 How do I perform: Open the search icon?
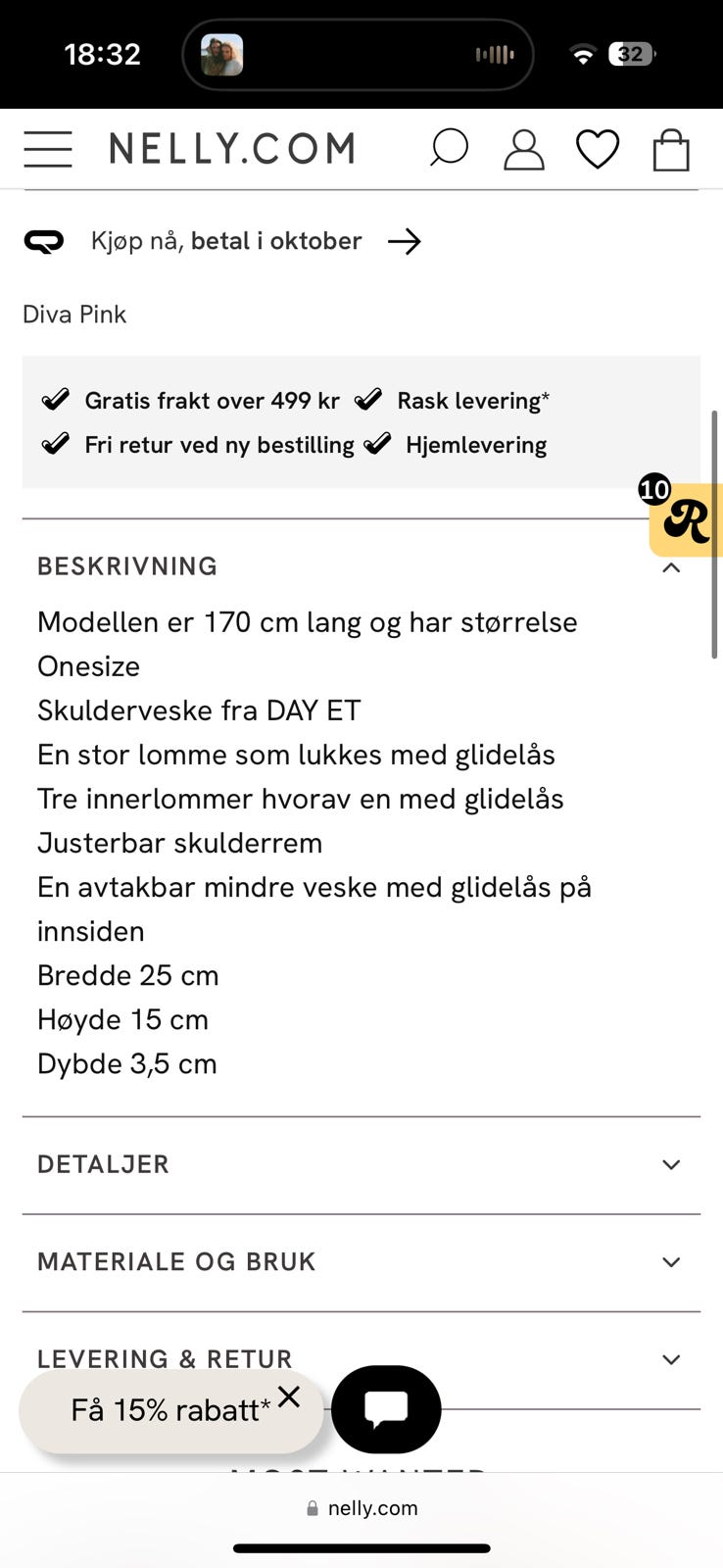(449, 148)
